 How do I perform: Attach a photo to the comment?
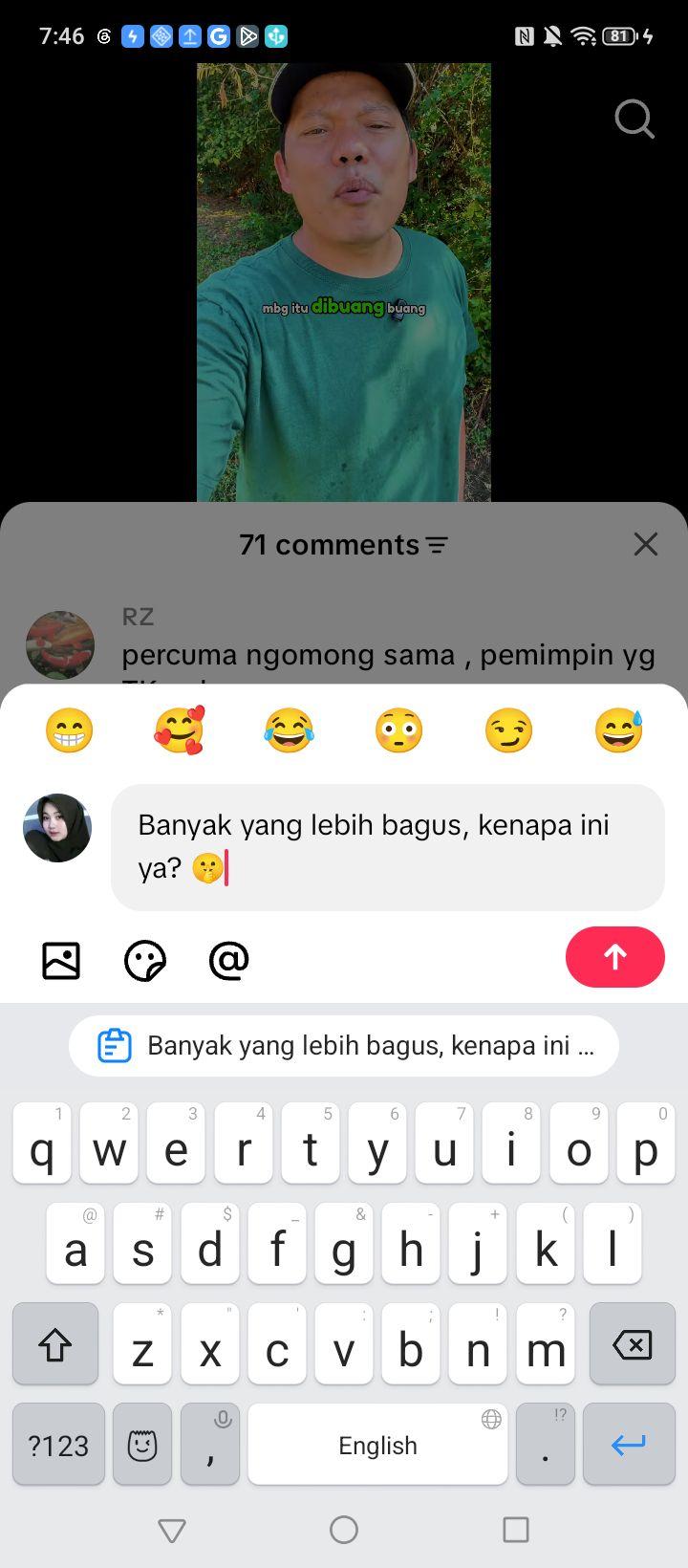[61, 960]
